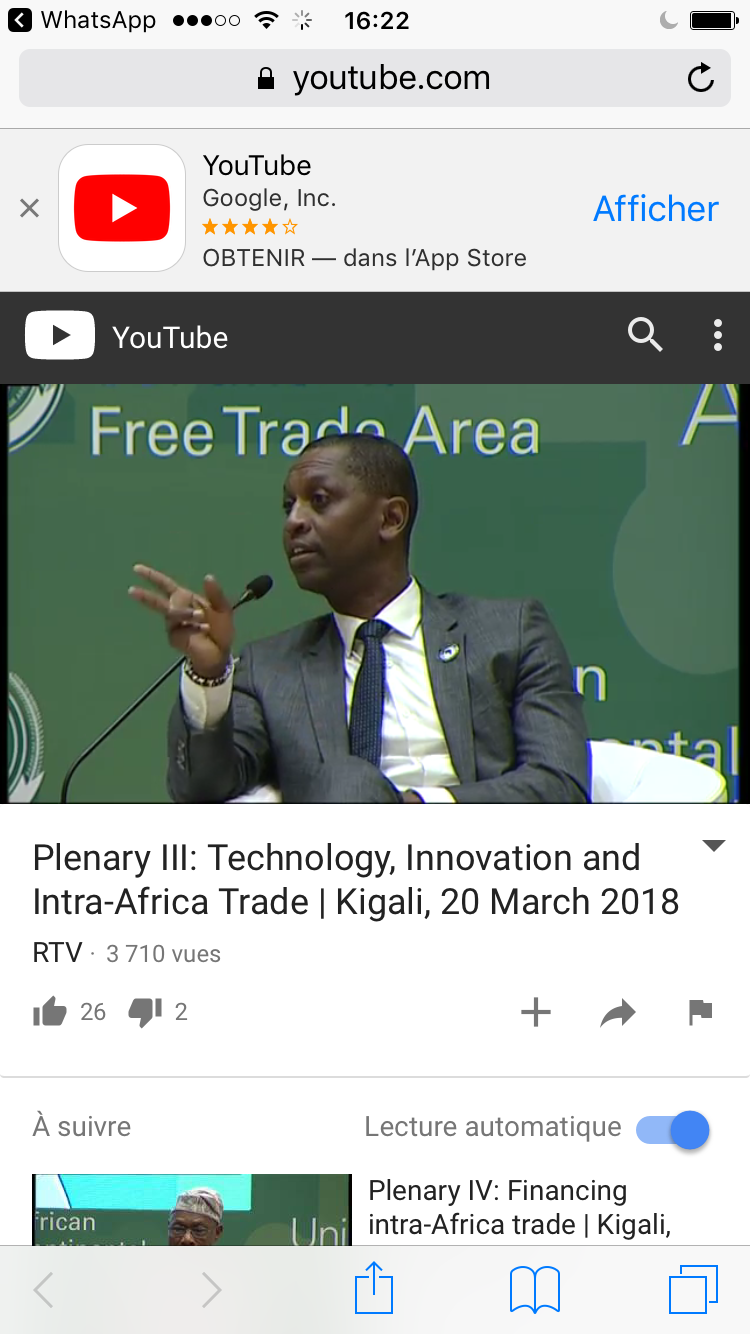Expand the video description arrow
Viewport: 750px width, 1334px height.
point(713,846)
